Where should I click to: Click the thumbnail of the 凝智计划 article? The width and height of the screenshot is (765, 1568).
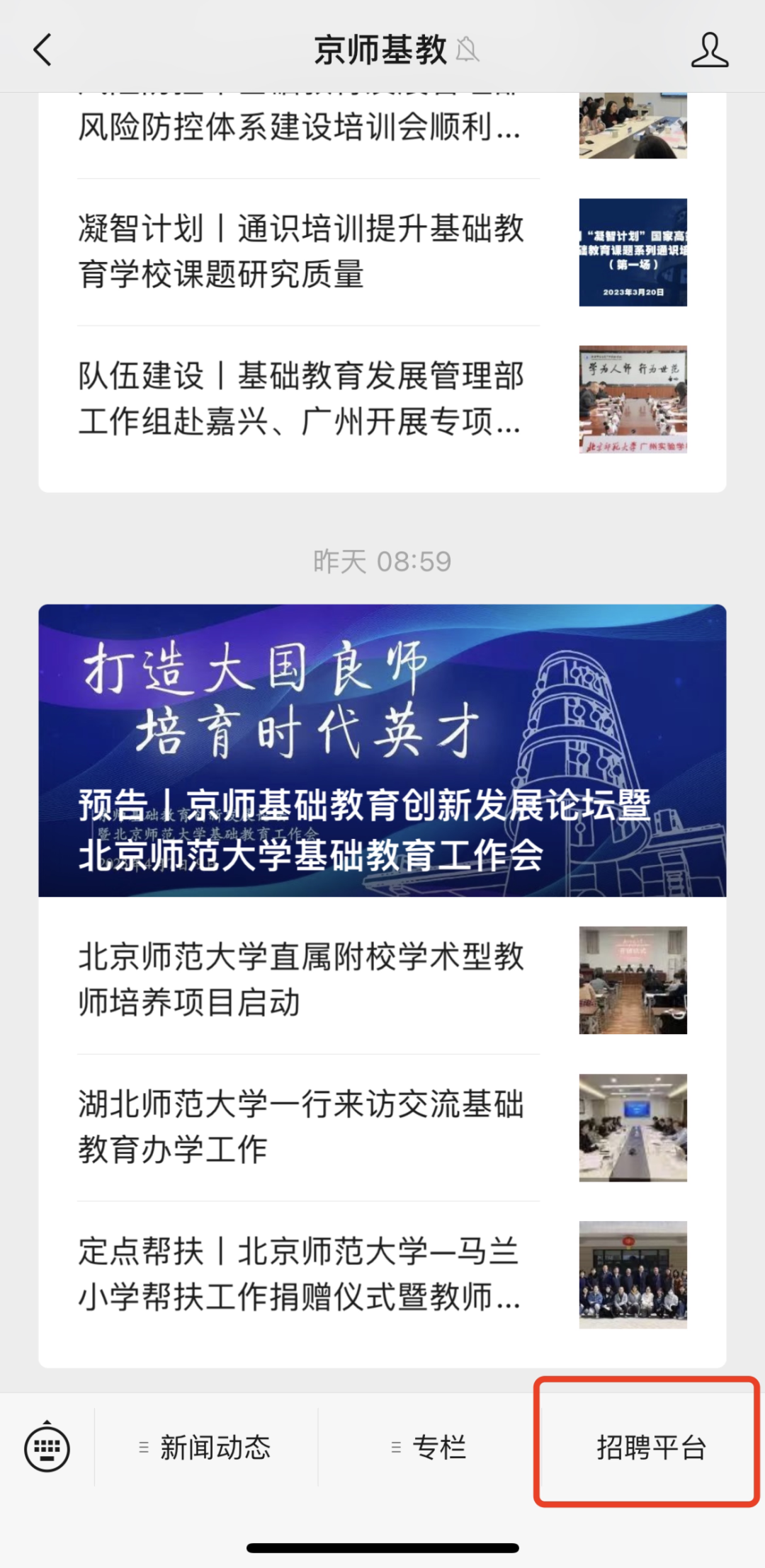633,256
